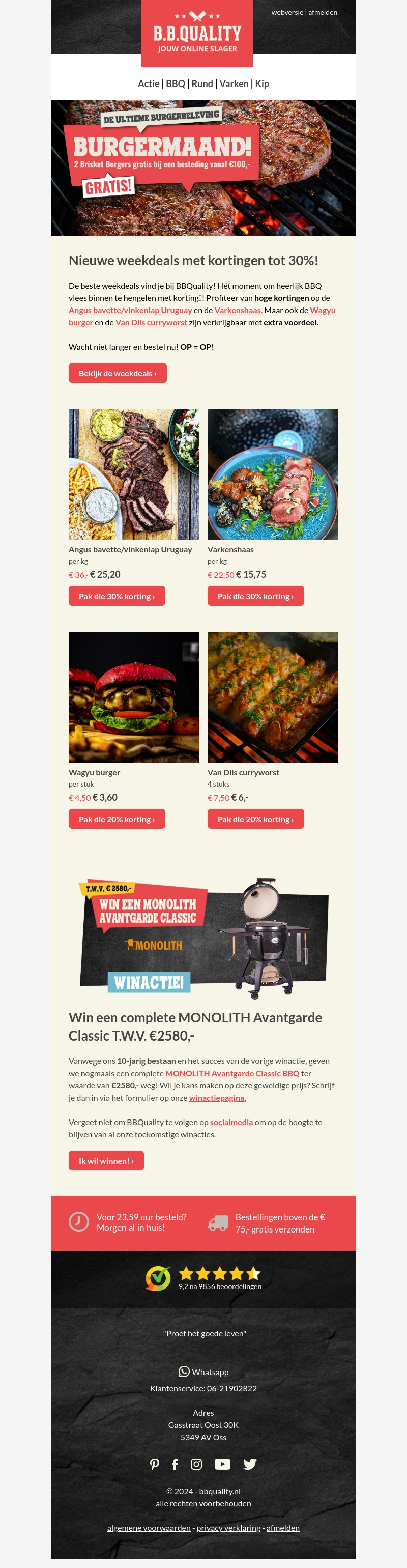Grab 30% discount on Angus bavette
The width and height of the screenshot is (407, 1568).
pos(117,596)
